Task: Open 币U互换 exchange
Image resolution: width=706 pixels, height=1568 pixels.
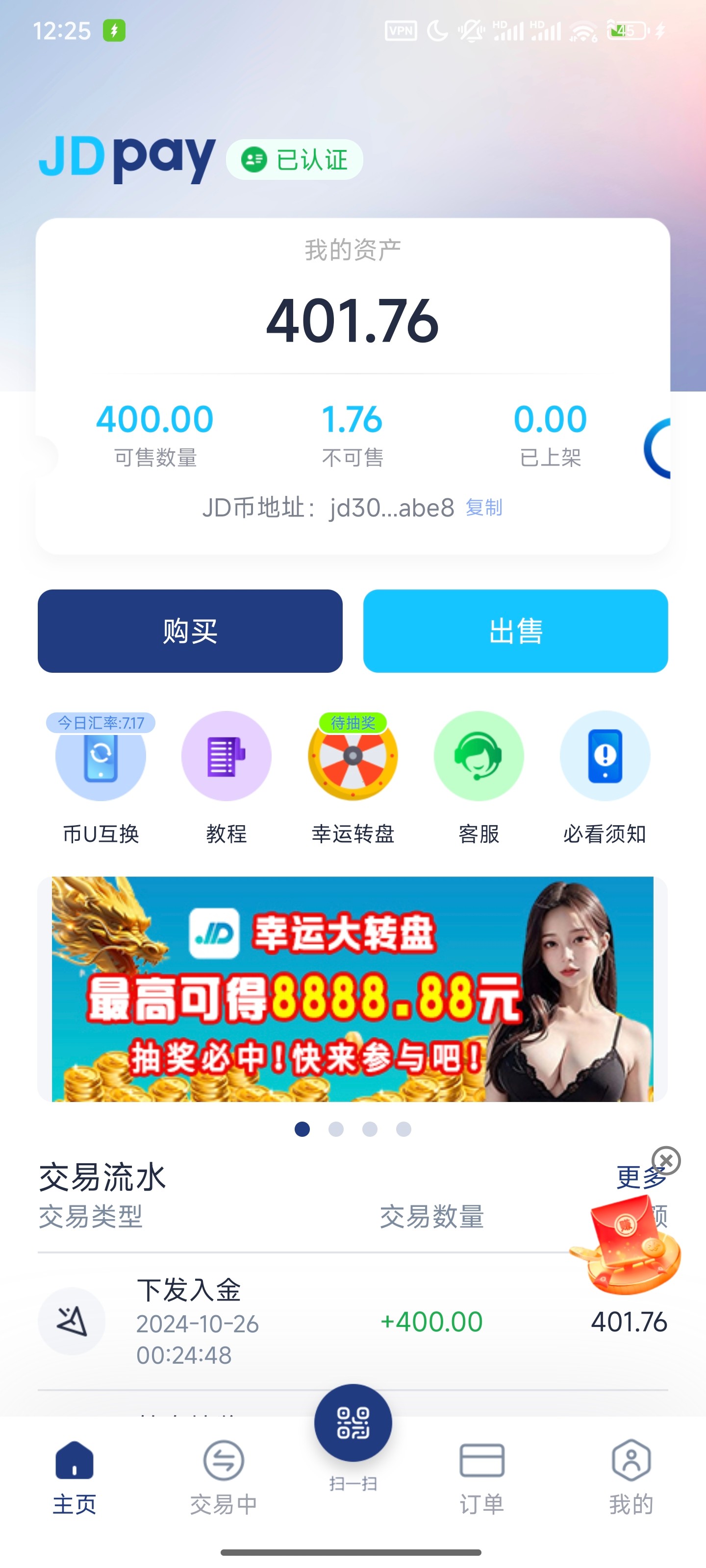Action: click(101, 757)
